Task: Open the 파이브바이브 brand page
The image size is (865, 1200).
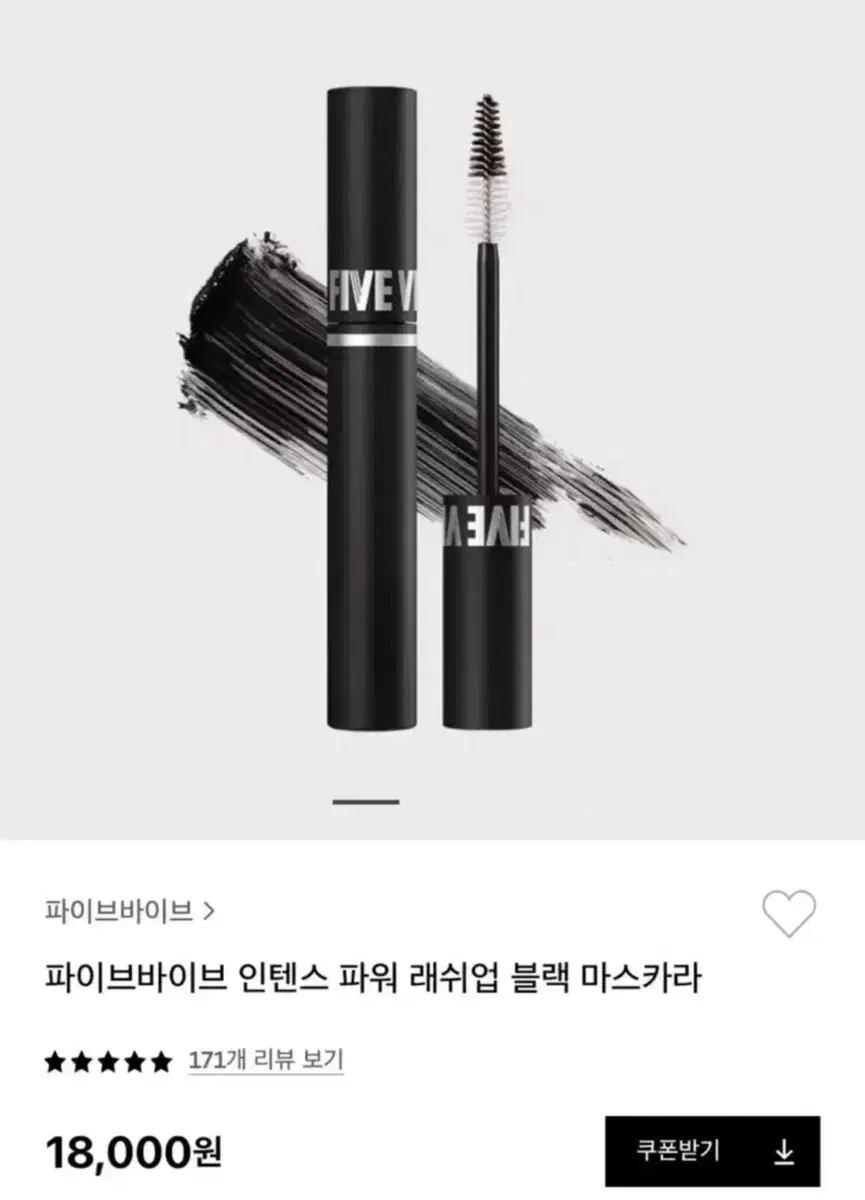Action: click(x=129, y=911)
